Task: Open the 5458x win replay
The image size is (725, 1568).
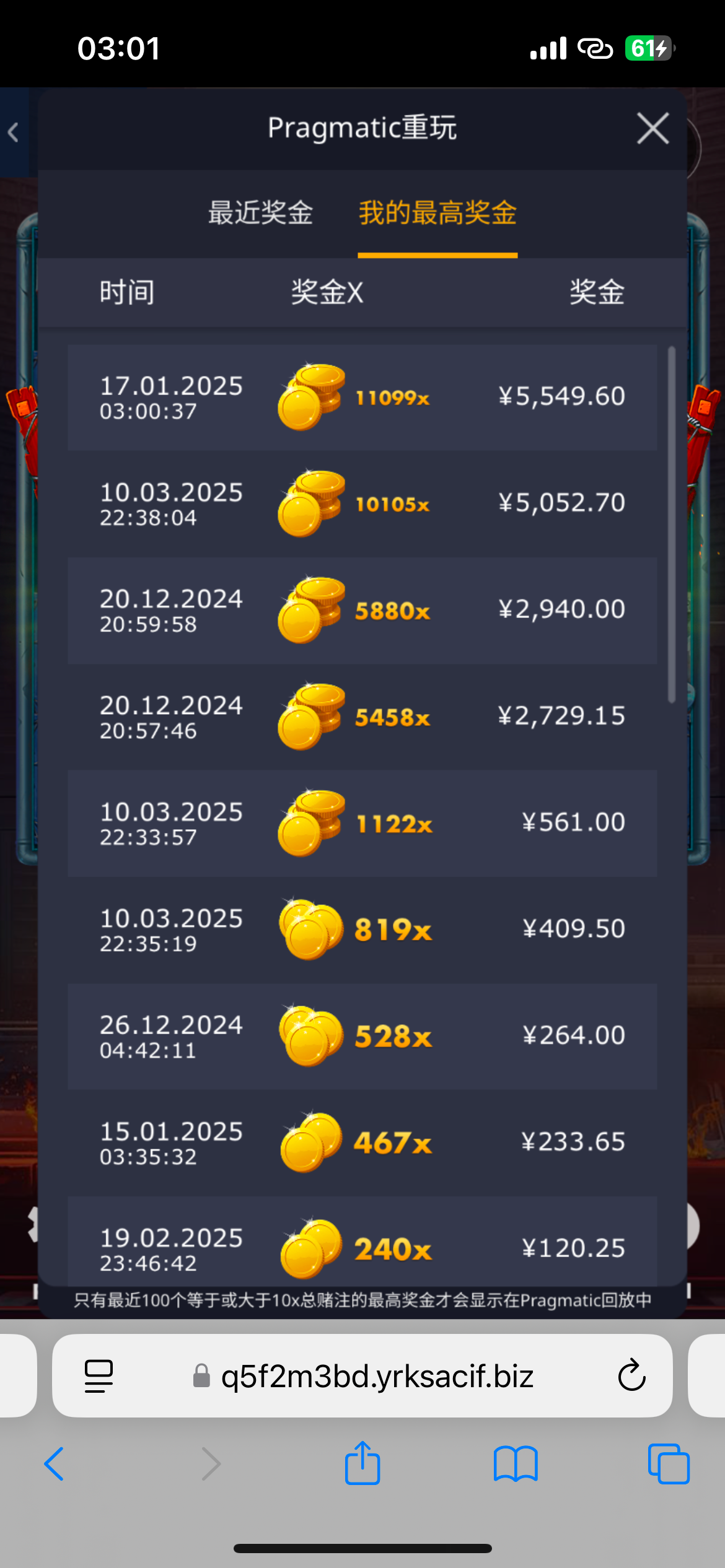Action: pos(362,716)
